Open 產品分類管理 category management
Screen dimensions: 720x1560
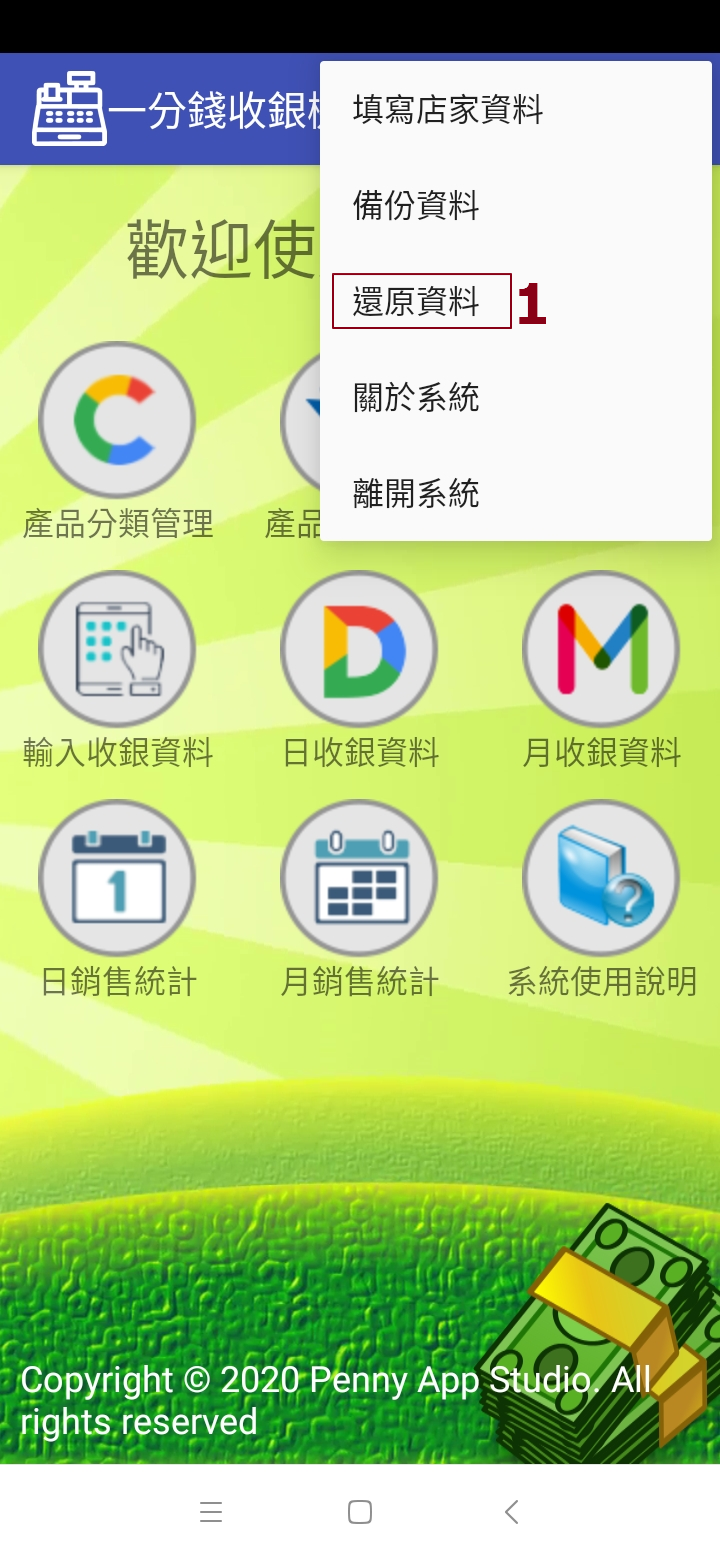(117, 420)
